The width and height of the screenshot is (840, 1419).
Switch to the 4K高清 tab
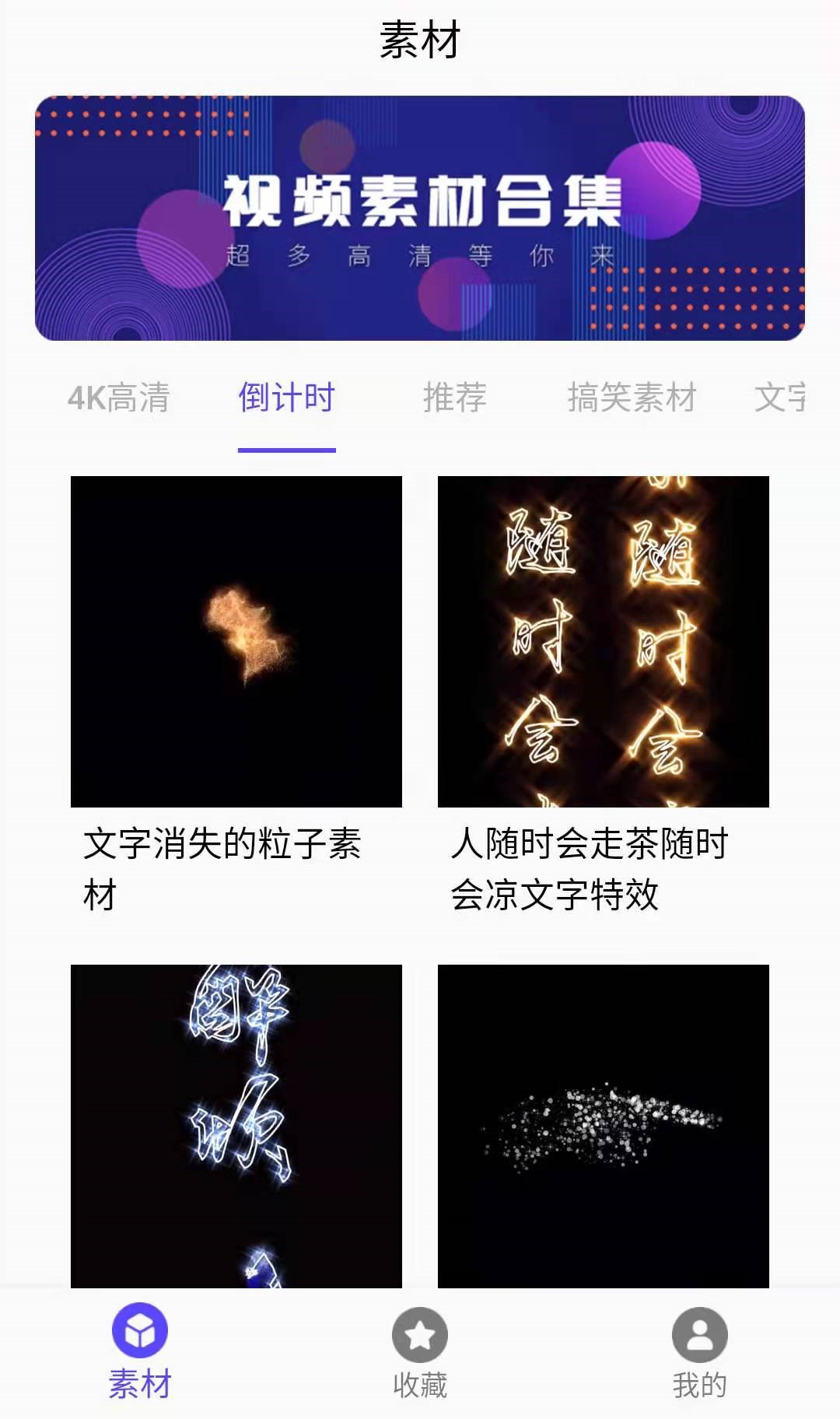(118, 398)
